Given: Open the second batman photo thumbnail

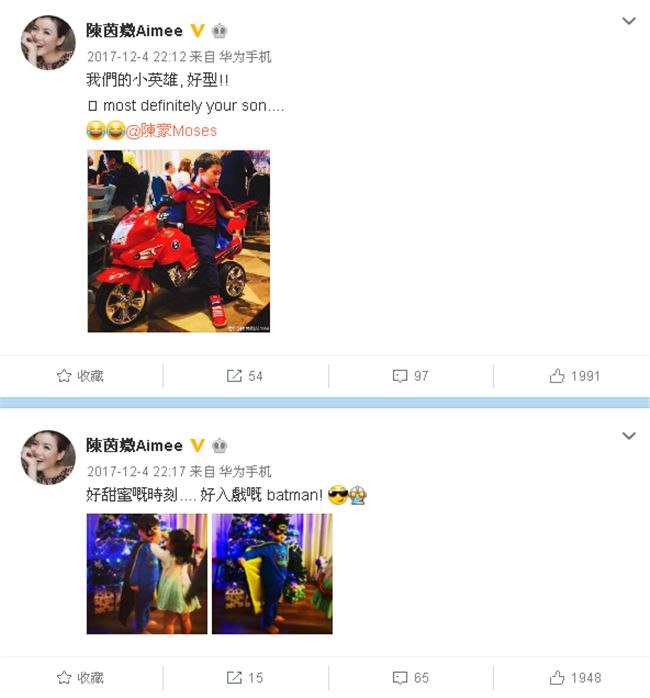Looking at the screenshot, I should tap(272, 573).
